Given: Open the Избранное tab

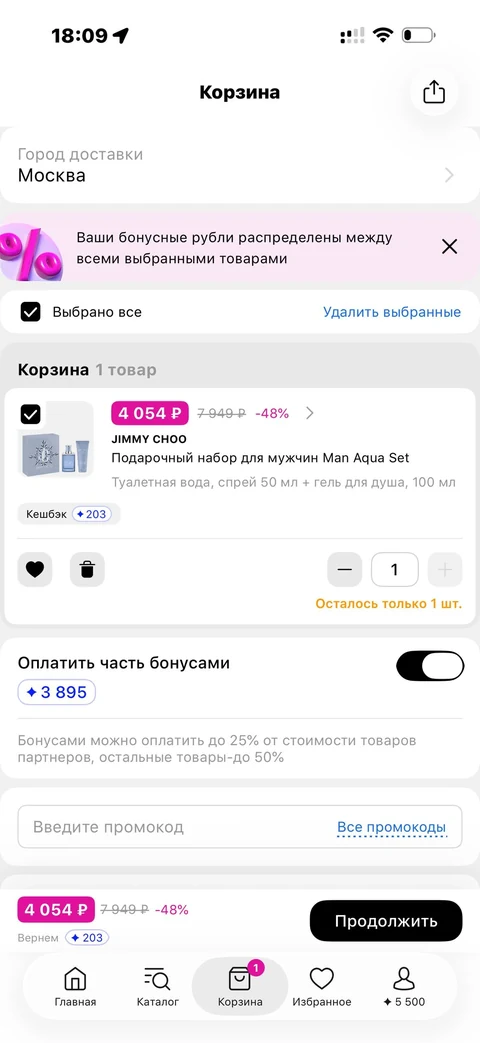Looking at the screenshot, I should click(322, 987).
